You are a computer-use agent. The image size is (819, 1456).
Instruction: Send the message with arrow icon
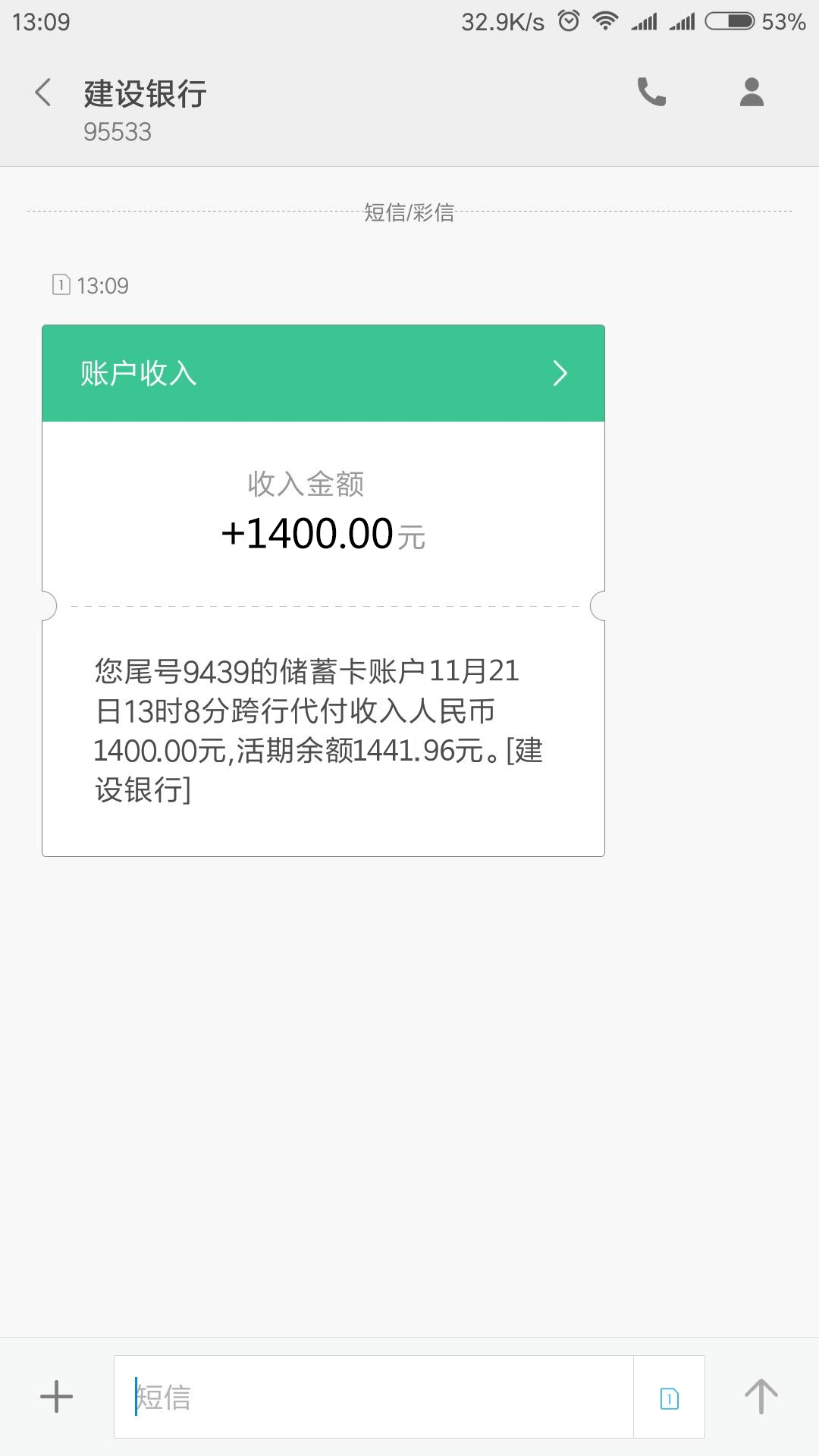pyautogui.click(x=761, y=1397)
